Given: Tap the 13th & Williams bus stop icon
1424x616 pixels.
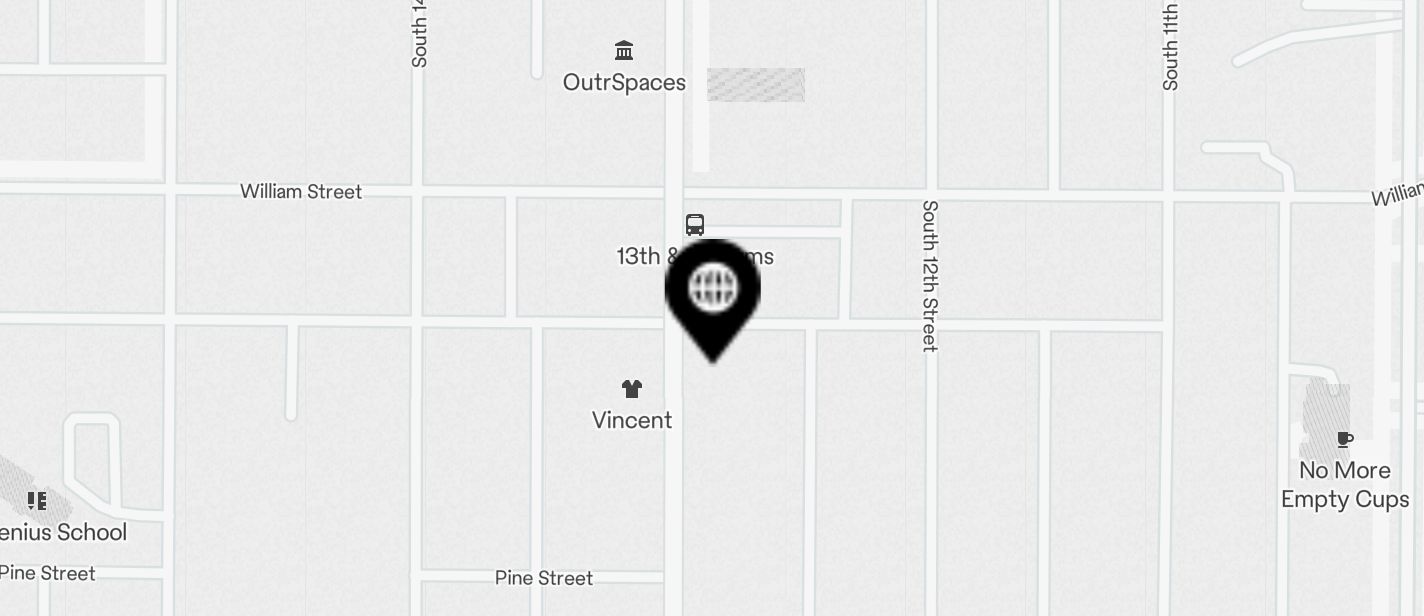Looking at the screenshot, I should click(x=695, y=224).
